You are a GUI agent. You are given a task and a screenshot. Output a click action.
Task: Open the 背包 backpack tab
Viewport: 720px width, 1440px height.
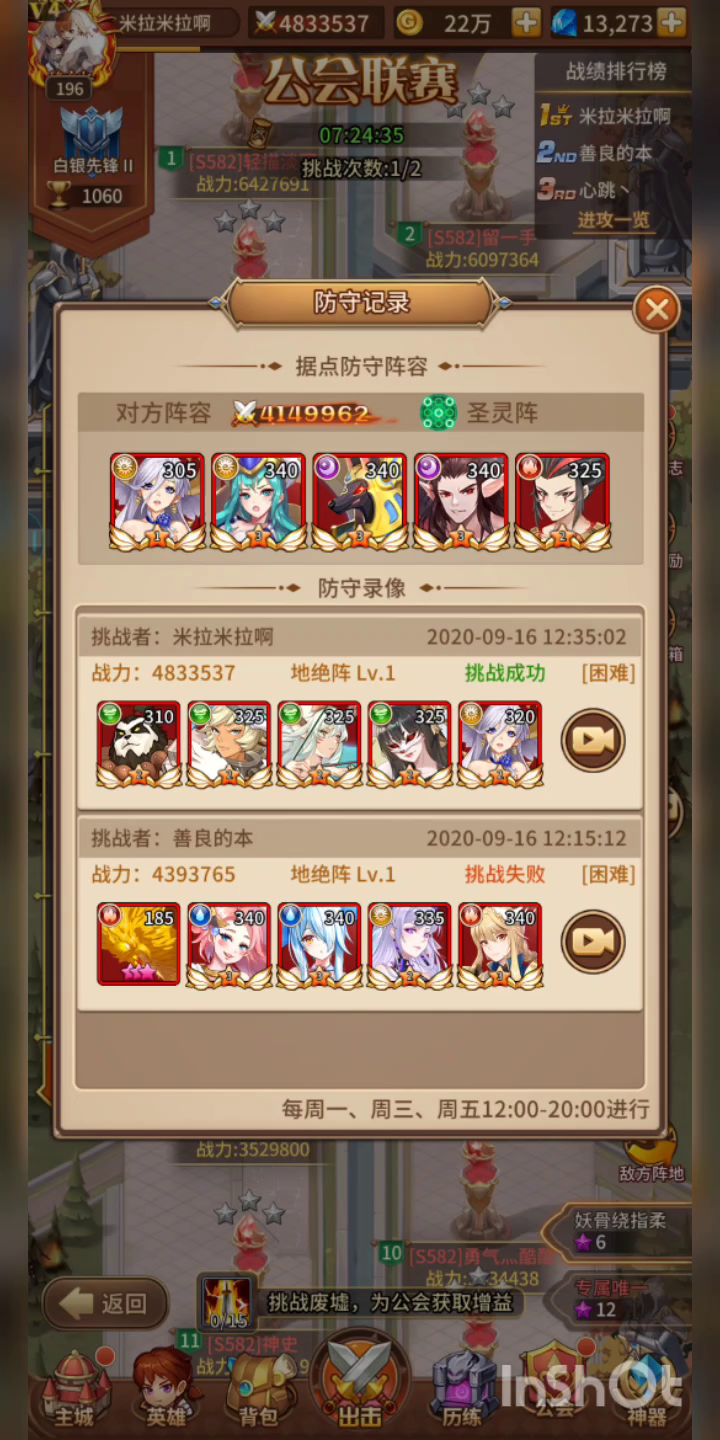pos(258,1388)
